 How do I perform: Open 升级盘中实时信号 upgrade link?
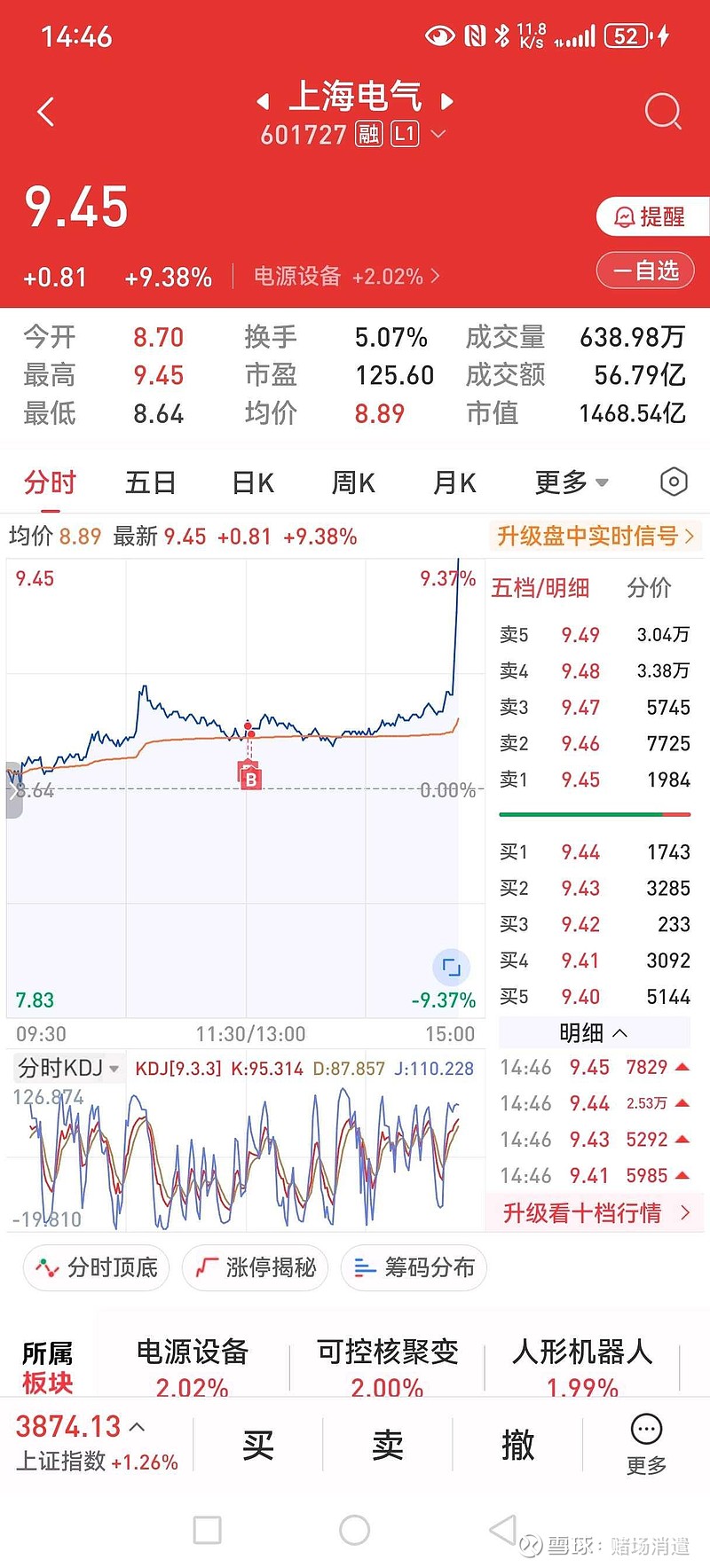click(x=595, y=536)
